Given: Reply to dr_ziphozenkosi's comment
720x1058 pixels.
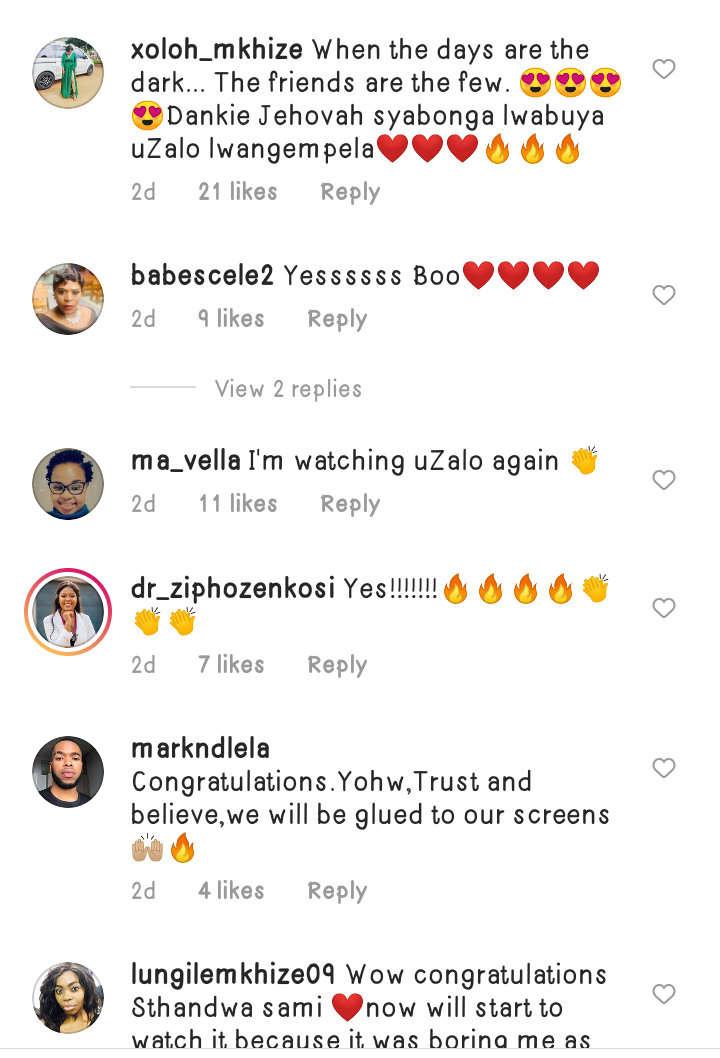Looking at the screenshot, I should pyautogui.click(x=337, y=665).
